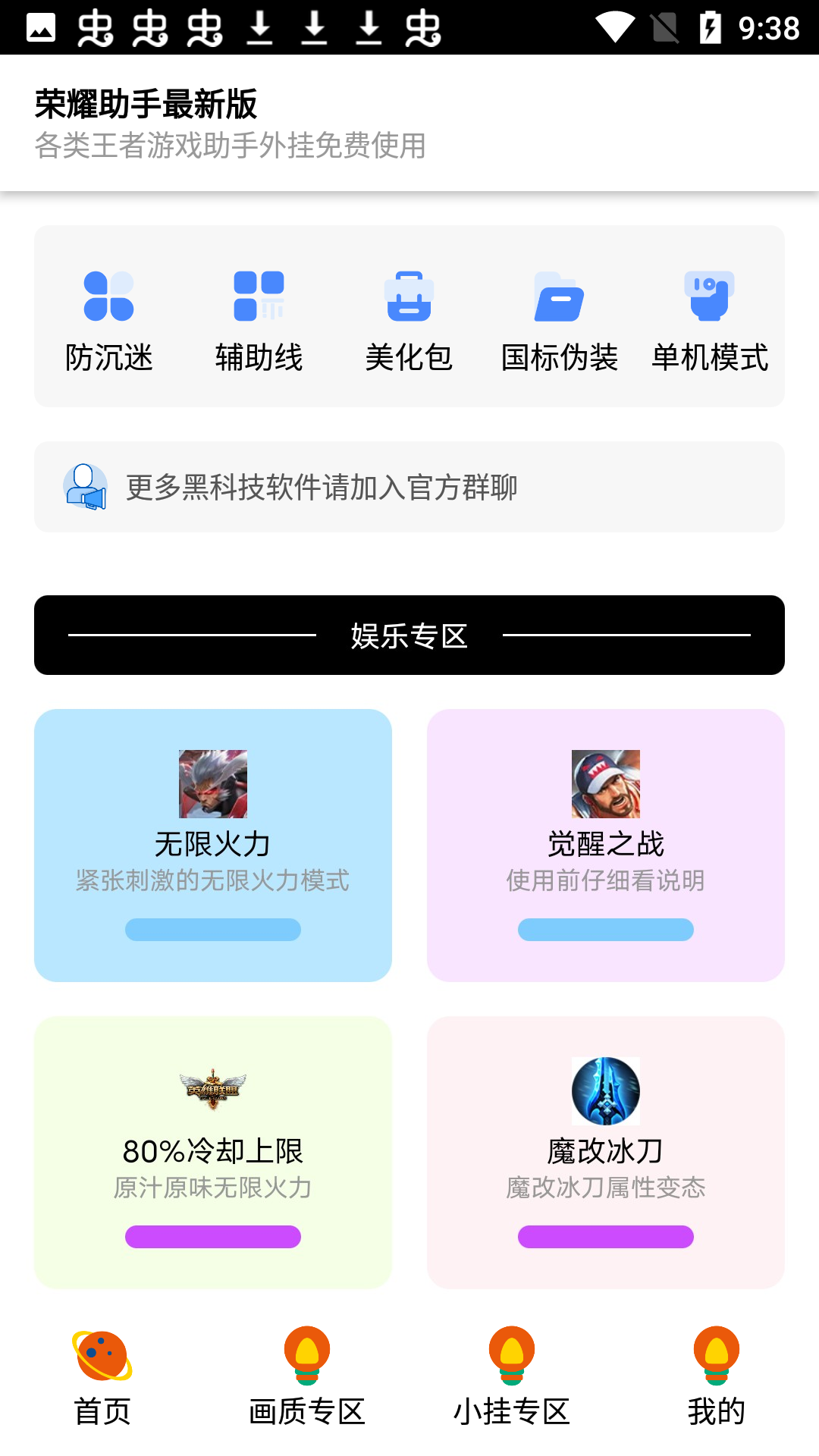This screenshot has width=819, height=1456.
Task: Tap the blue progress bar under 无限火力
Action: click(212, 930)
